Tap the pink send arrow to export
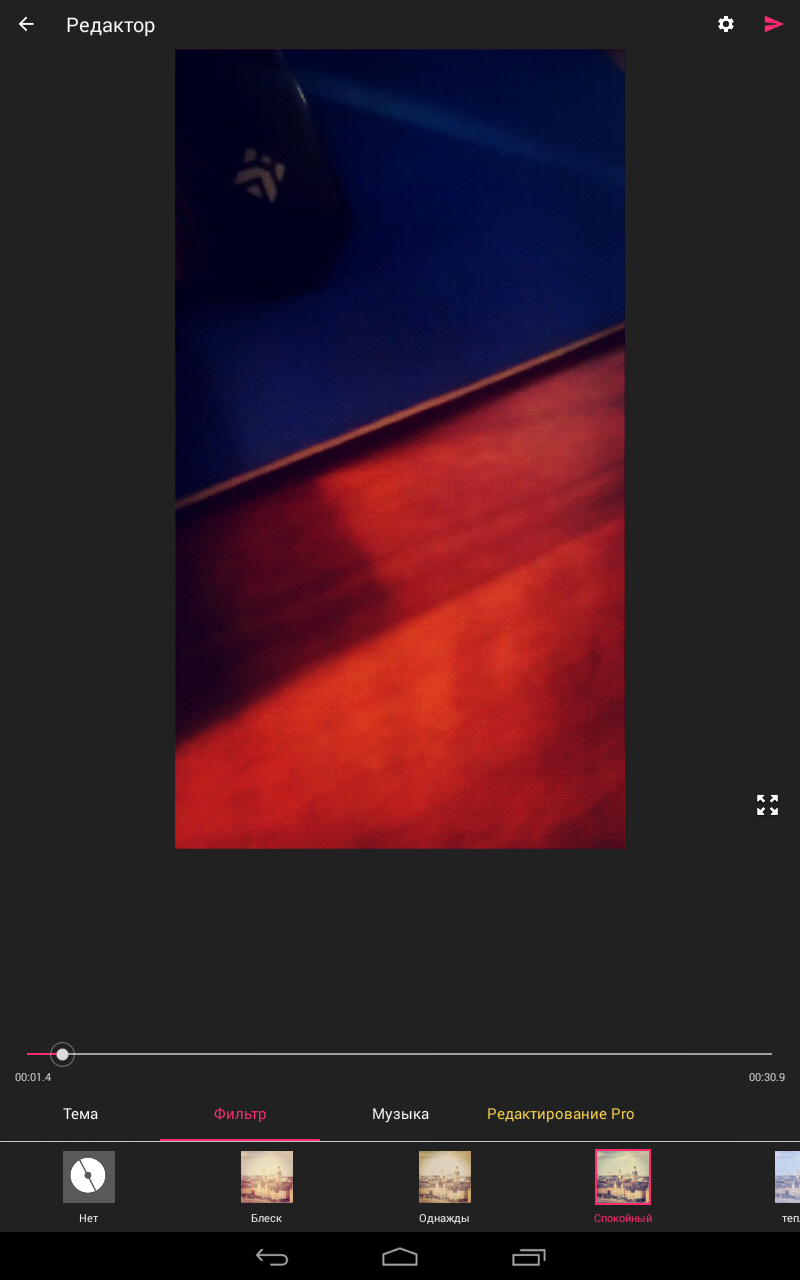 [x=773, y=25]
